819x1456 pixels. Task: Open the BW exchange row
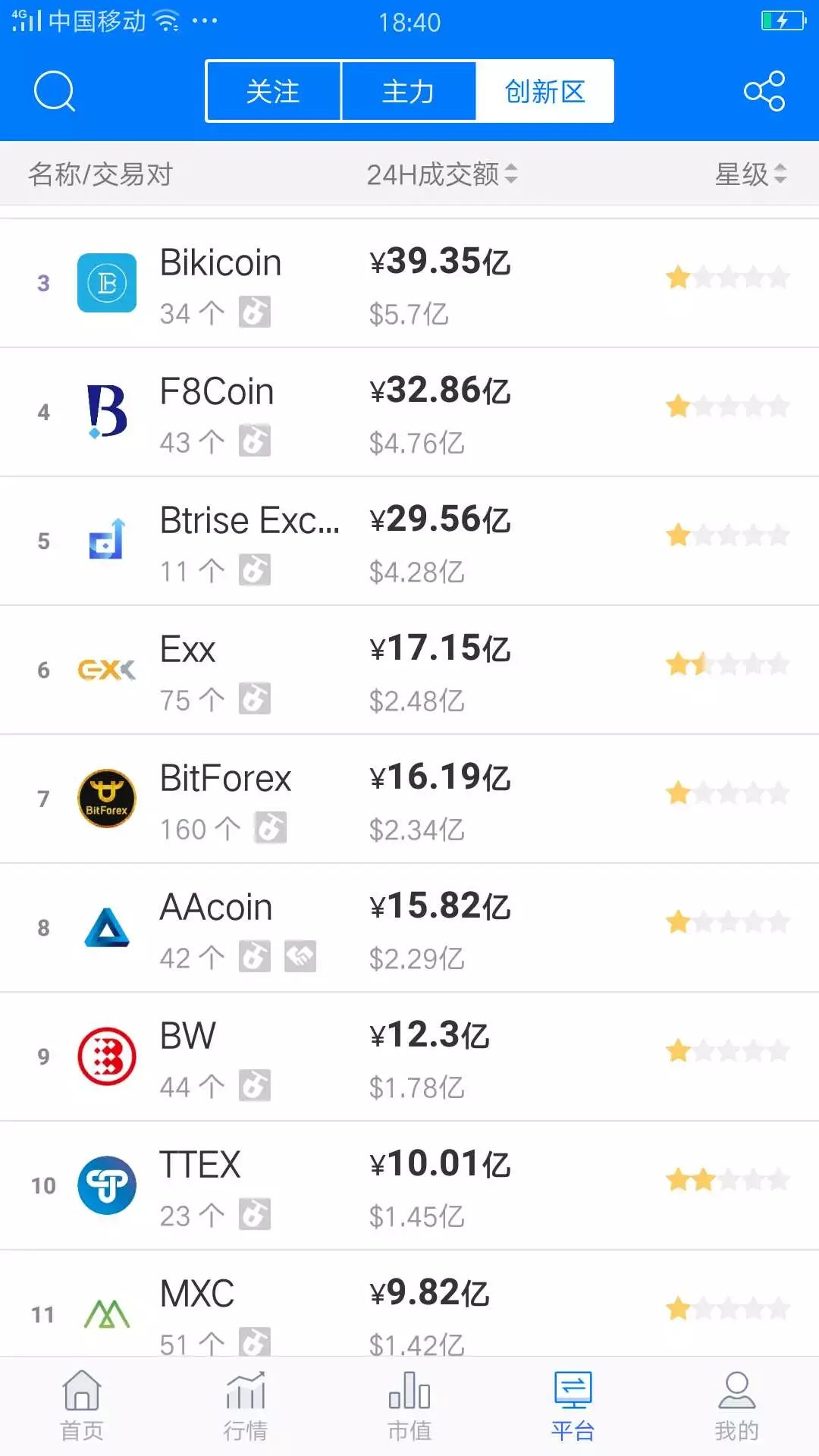click(409, 1057)
